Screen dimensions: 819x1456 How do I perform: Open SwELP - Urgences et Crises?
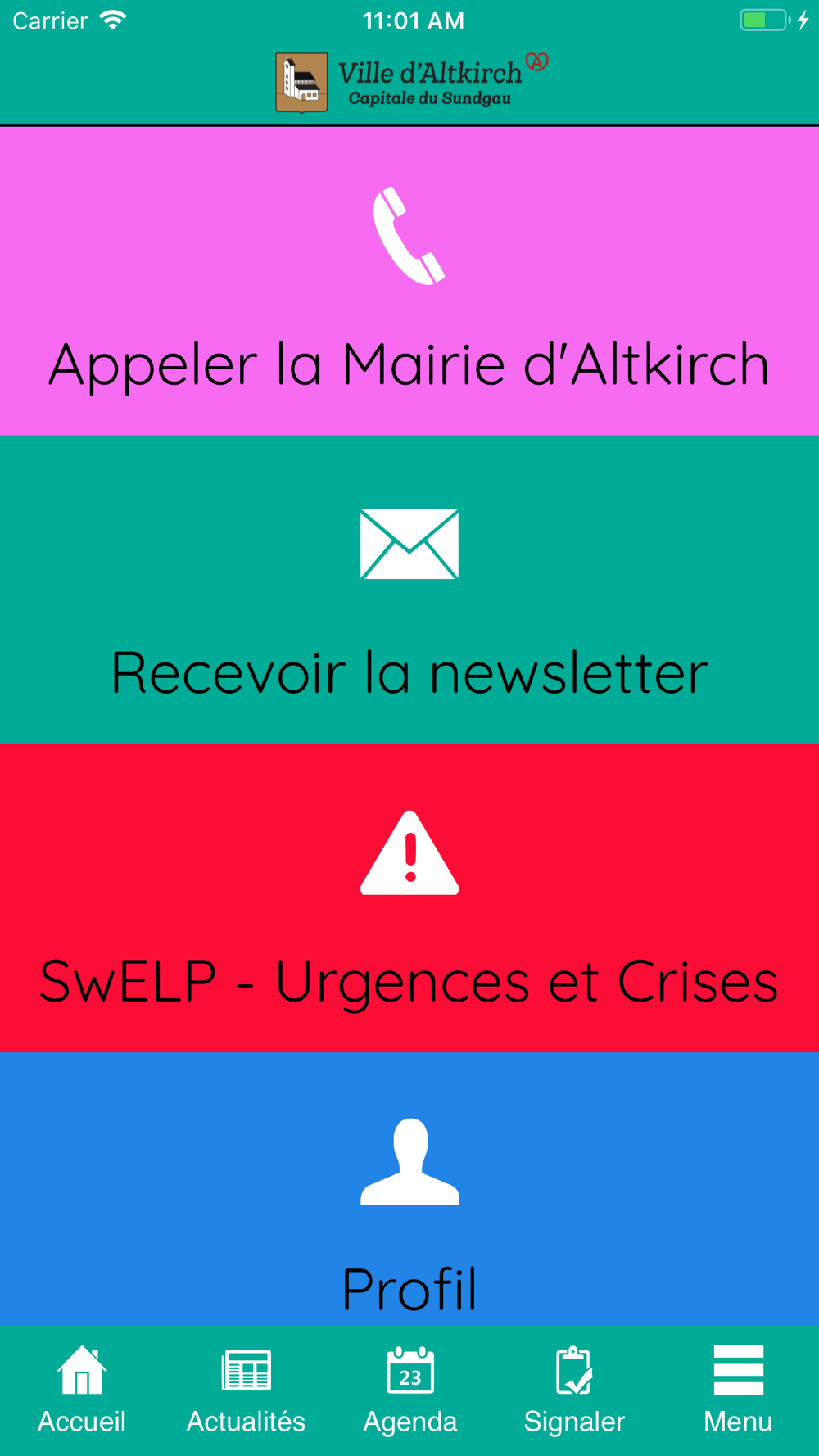[x=409, y=898]
